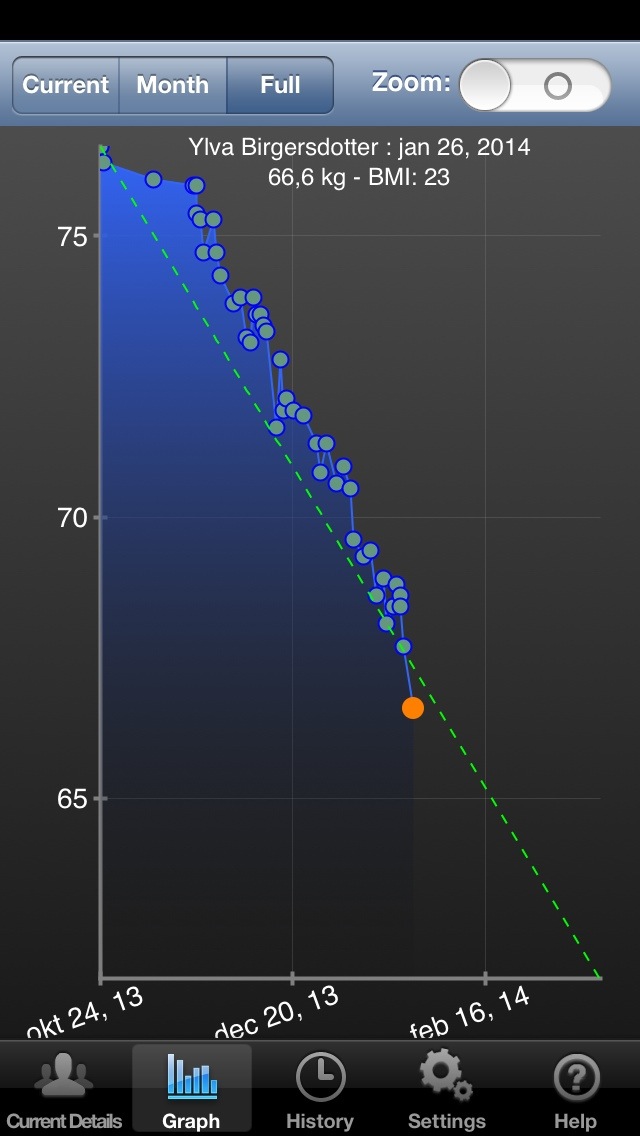Screen dimensions: 640x1136
Task: Toggle the Zoom switch
Action: coord(535,85)
